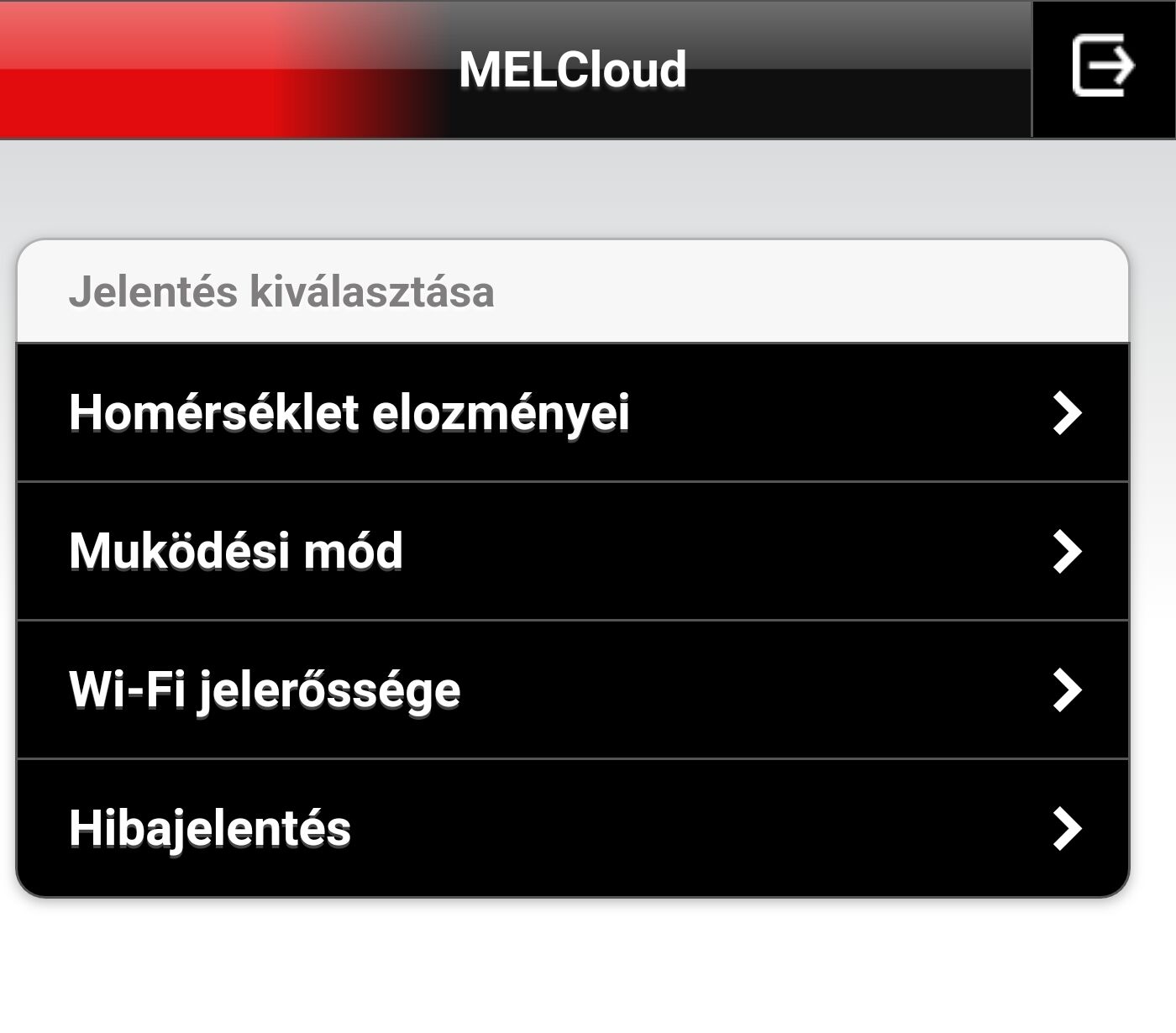Screen dimensions: 1176x1033
Task: Open the Wi-Fi jelerőssége report
Action: pos(573,690)
